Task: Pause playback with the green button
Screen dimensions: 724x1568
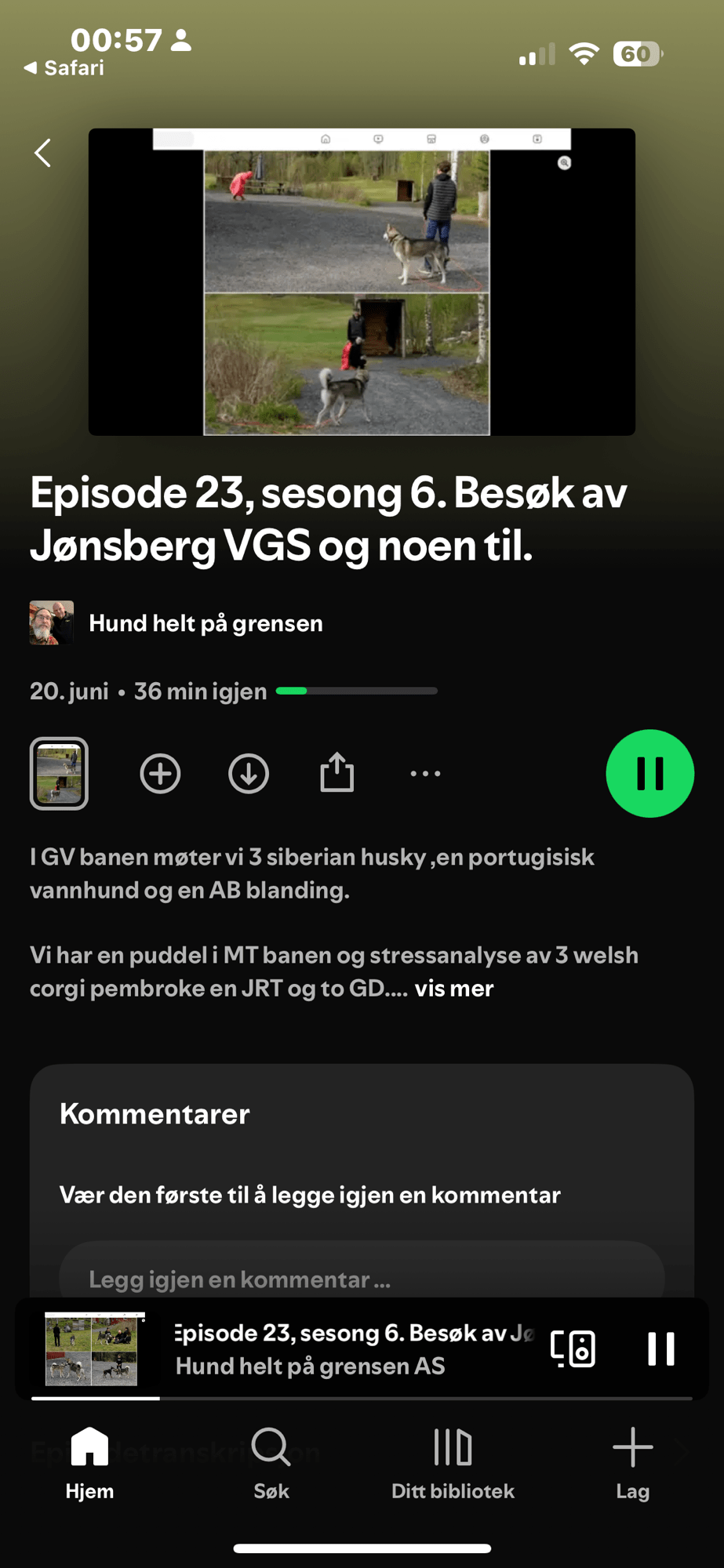Action: 649,774
